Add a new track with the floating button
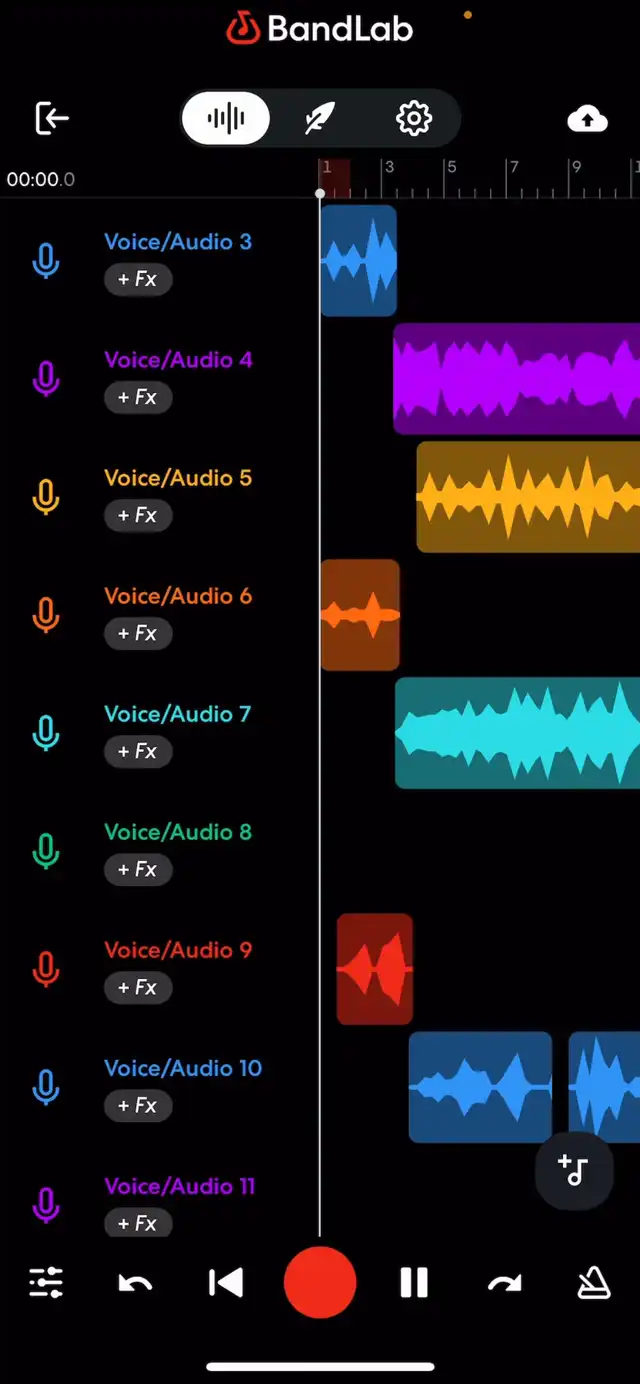 [574, 1170]
